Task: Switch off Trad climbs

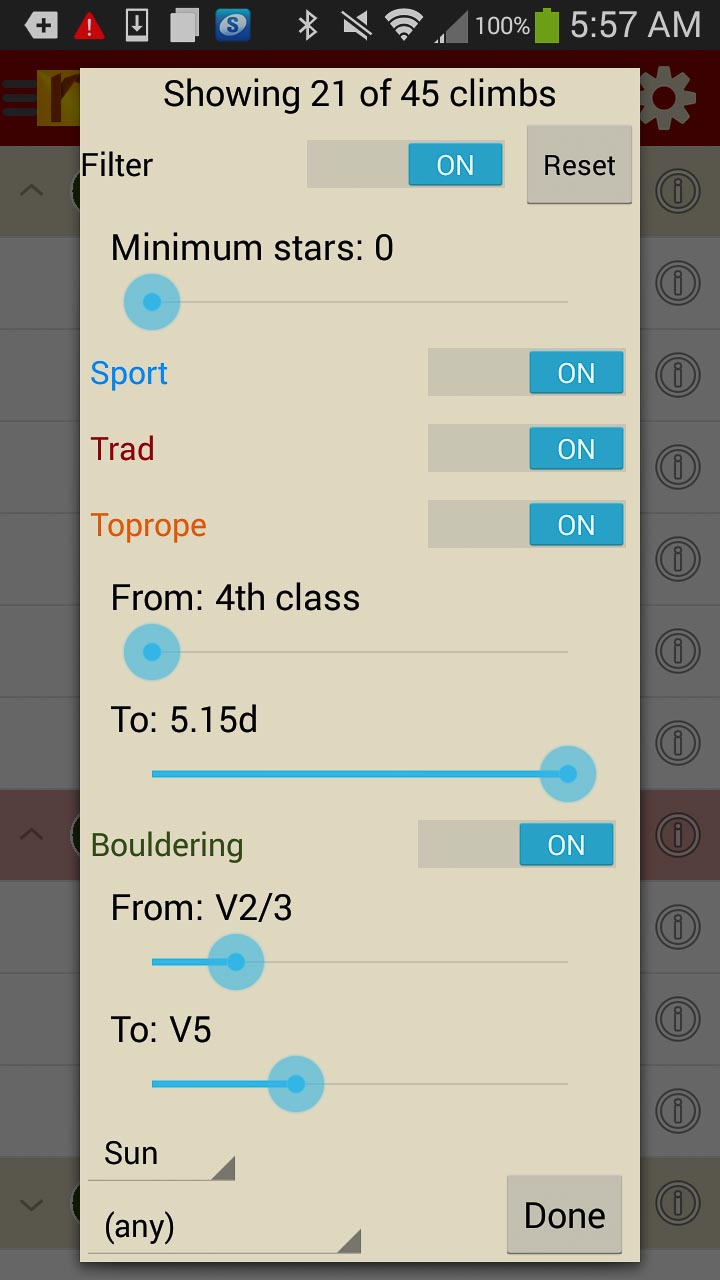Action: click(526, 449)
